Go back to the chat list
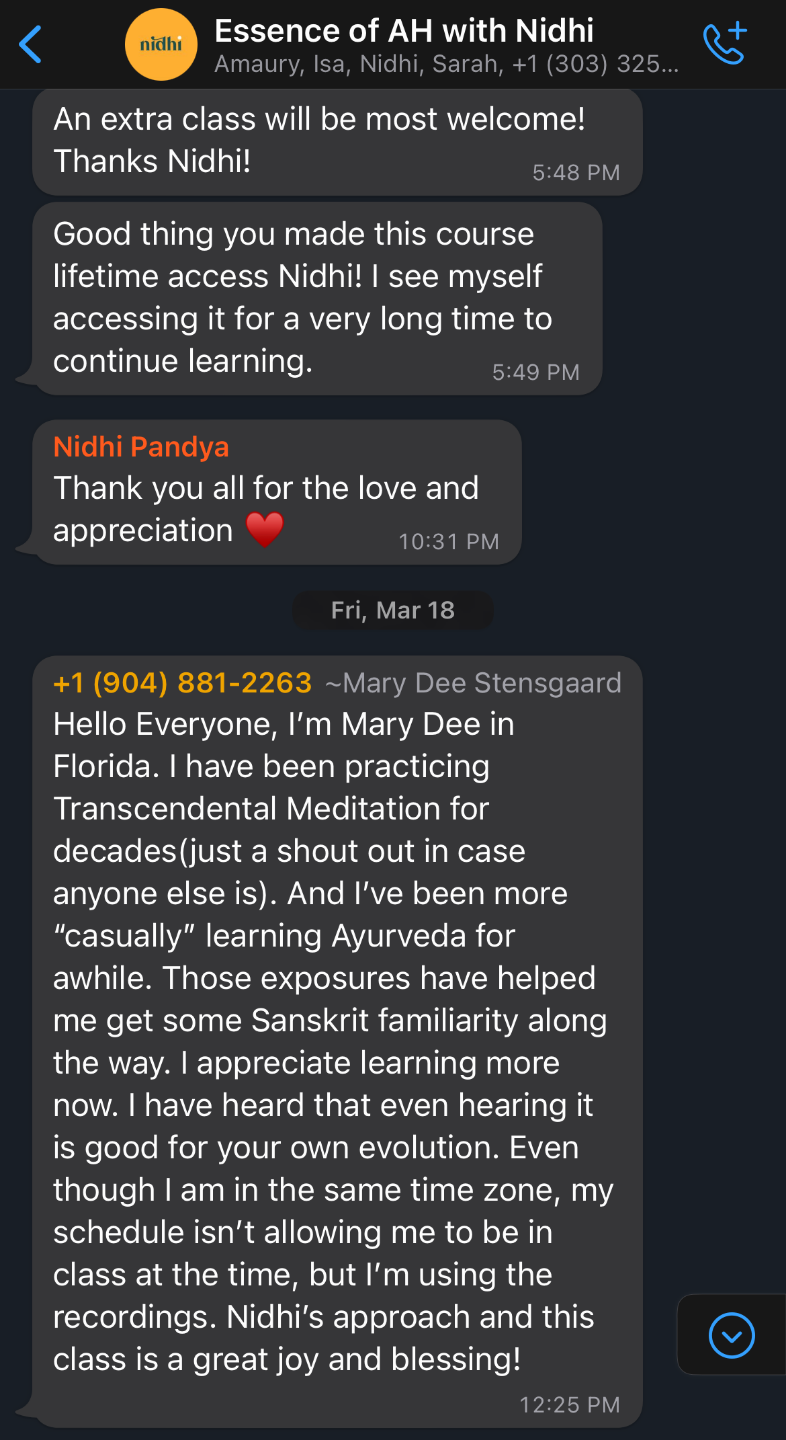The width and height of the screenshot is (786, 1440). pyautogui.click(x=32, y=45)
